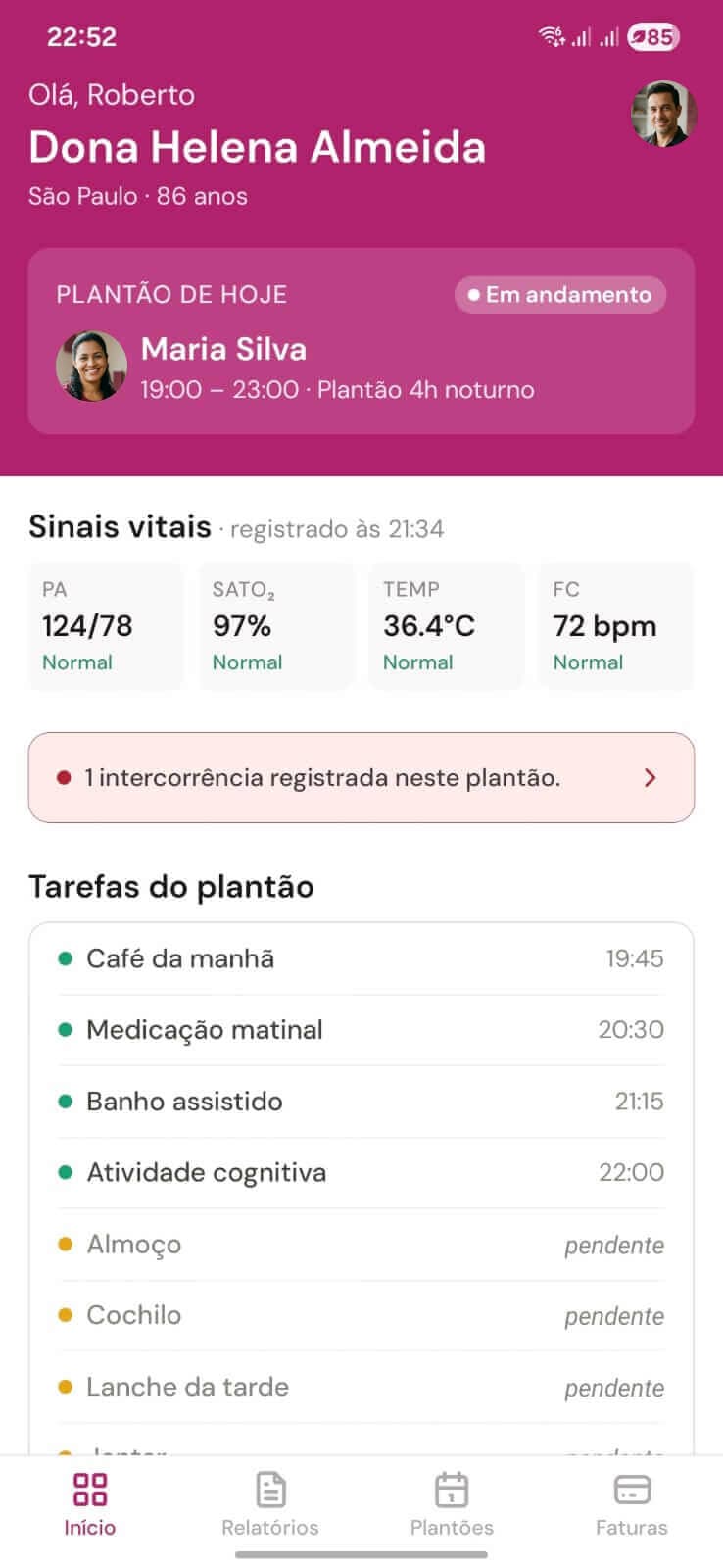Expand the intercorrência alert via its chevron
The image size is (723, 1568).
coord(650,777)
